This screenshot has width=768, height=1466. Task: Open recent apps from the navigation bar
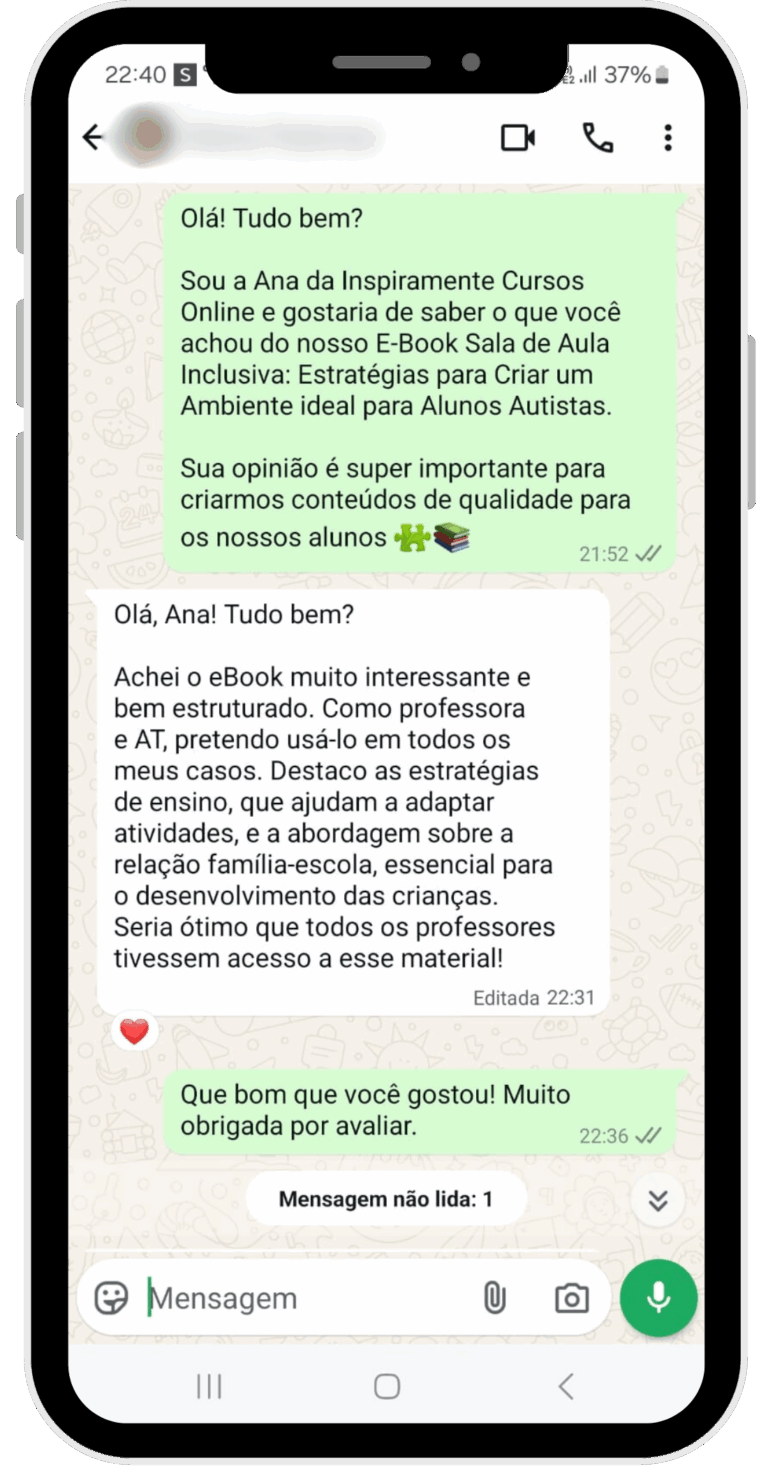click(209, 1386)
